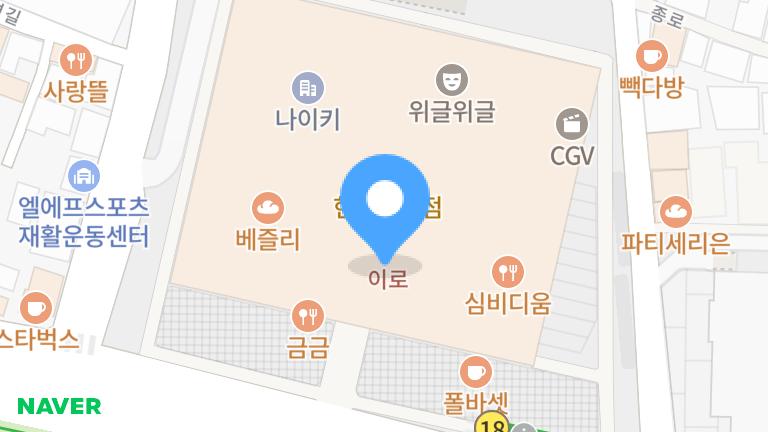768x432 pixels.
Task: Tap the 금금 restaurant marker
Action: 307,317
